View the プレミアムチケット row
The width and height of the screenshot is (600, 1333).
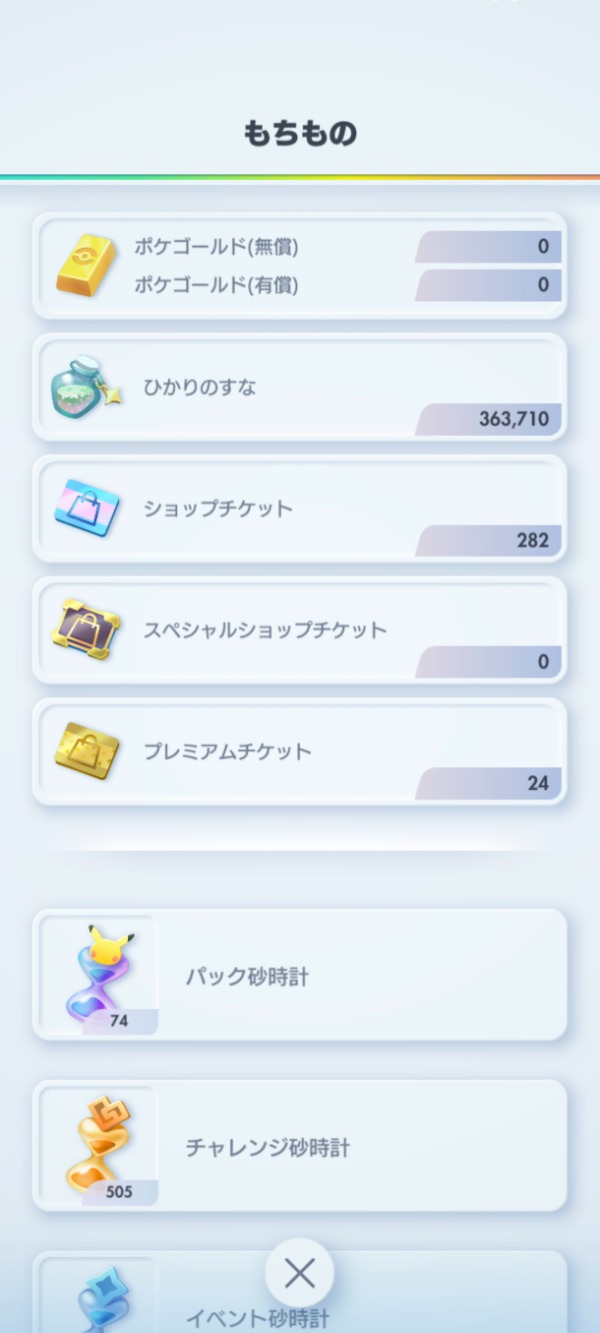[x=299, y=752]
